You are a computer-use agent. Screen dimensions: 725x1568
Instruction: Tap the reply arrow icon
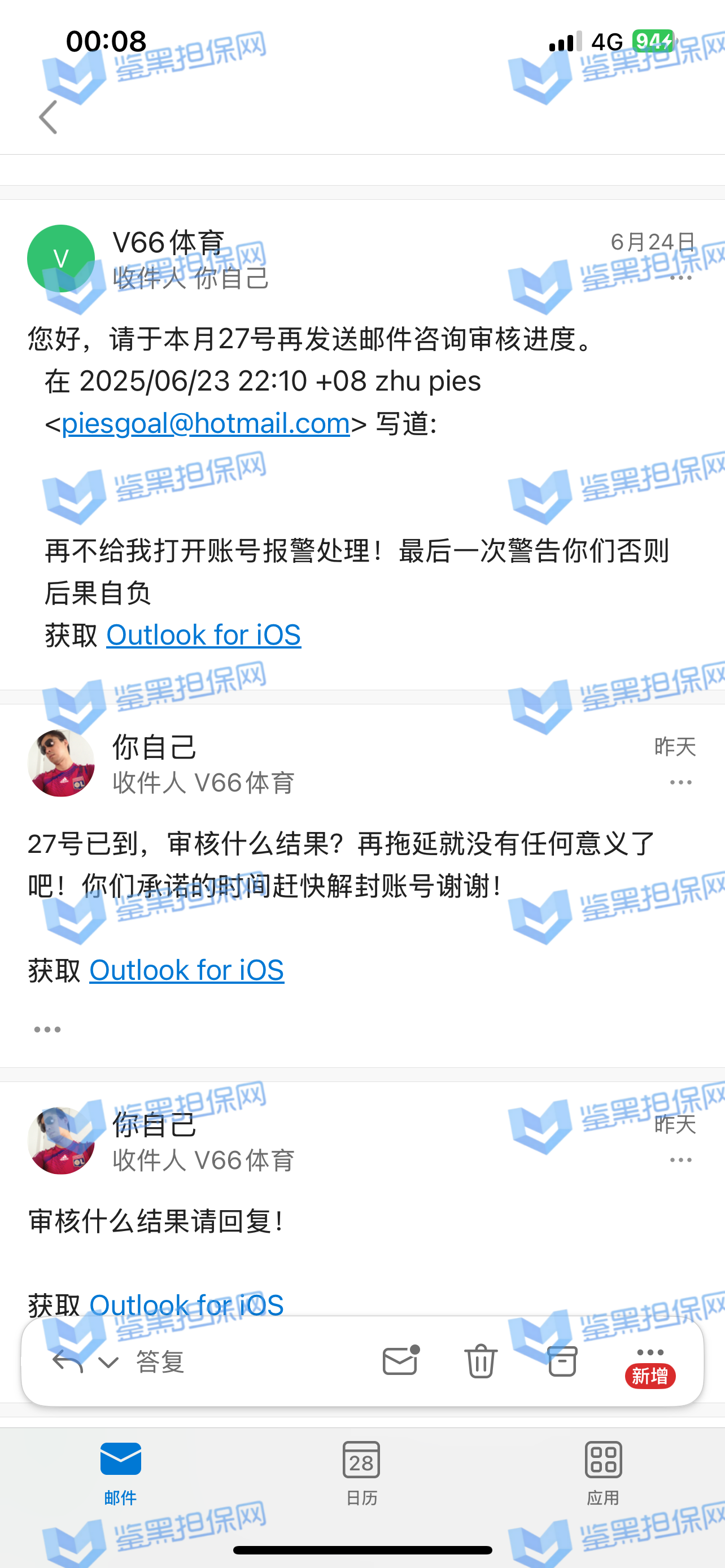coord(67,1361)
